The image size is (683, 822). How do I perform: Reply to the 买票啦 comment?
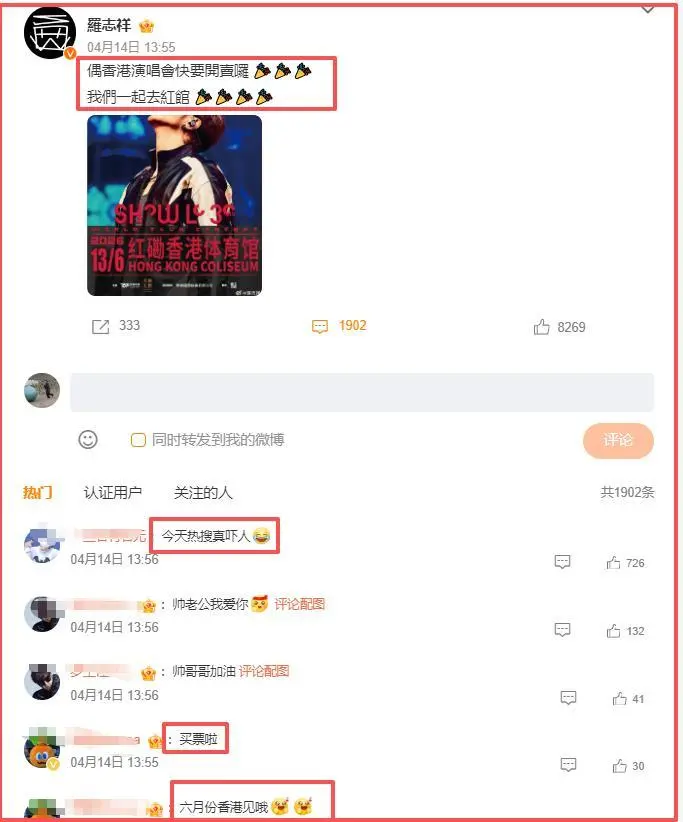(568, 766)
